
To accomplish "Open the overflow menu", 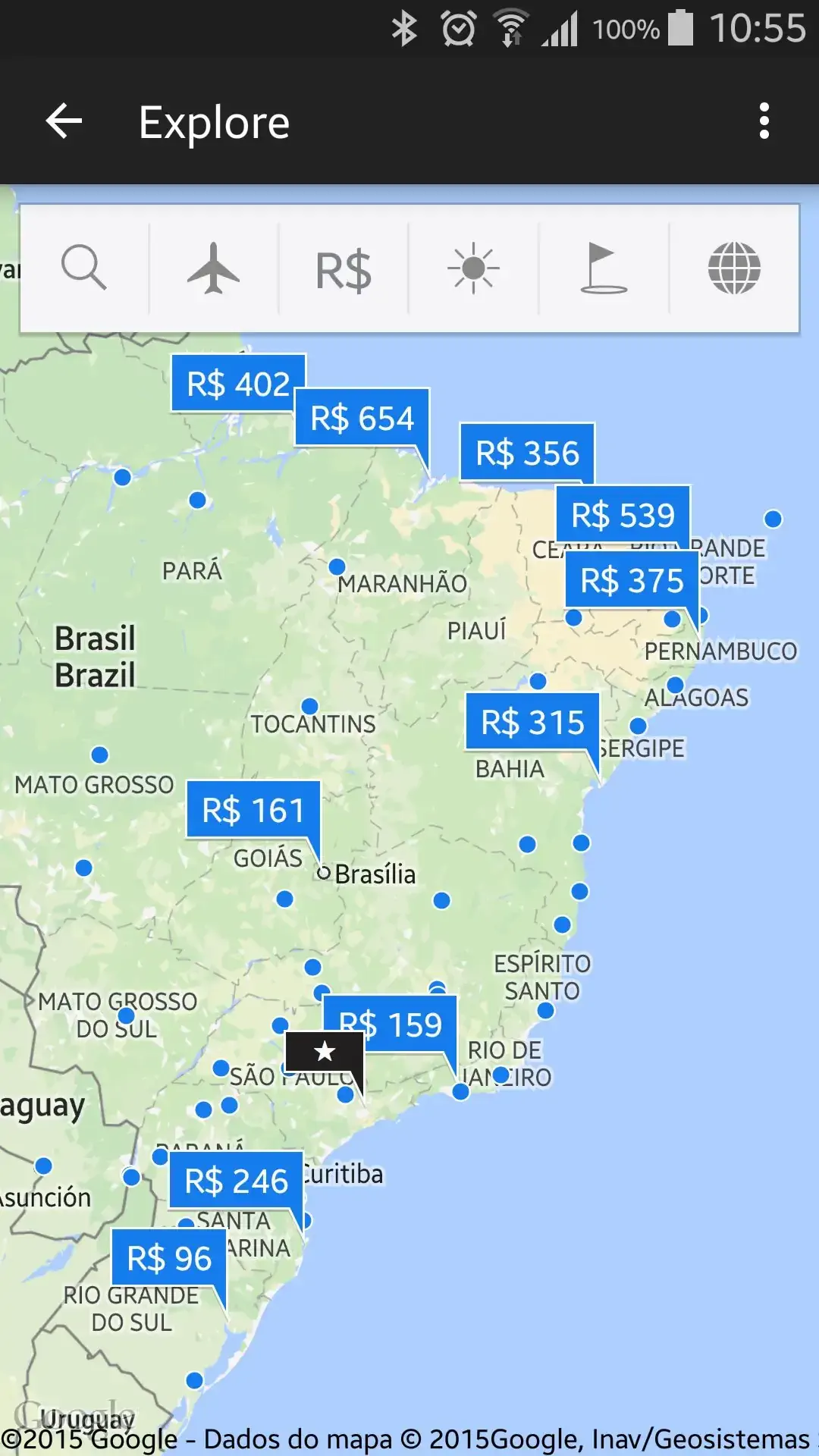I will coord(764,121).
